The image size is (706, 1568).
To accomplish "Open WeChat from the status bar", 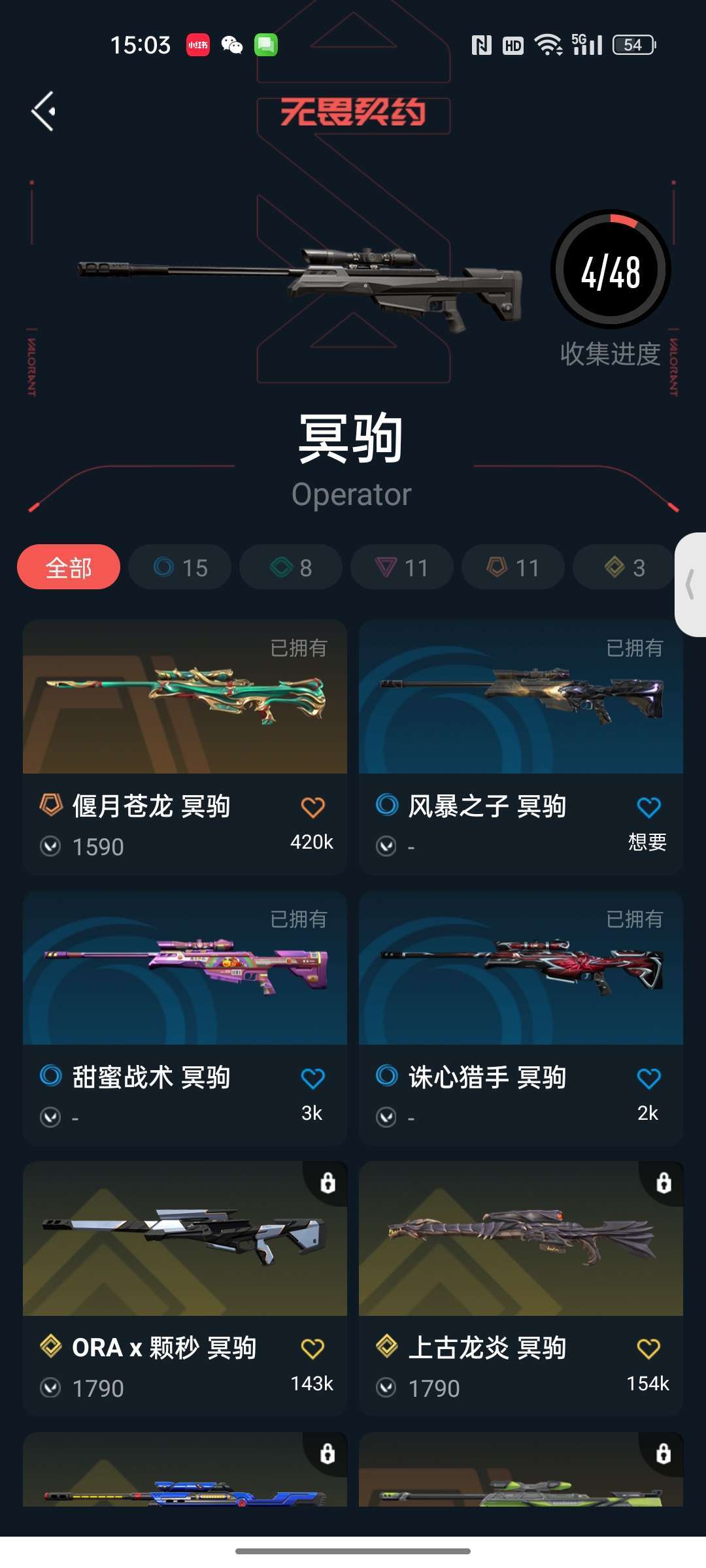I will (232, 44).
